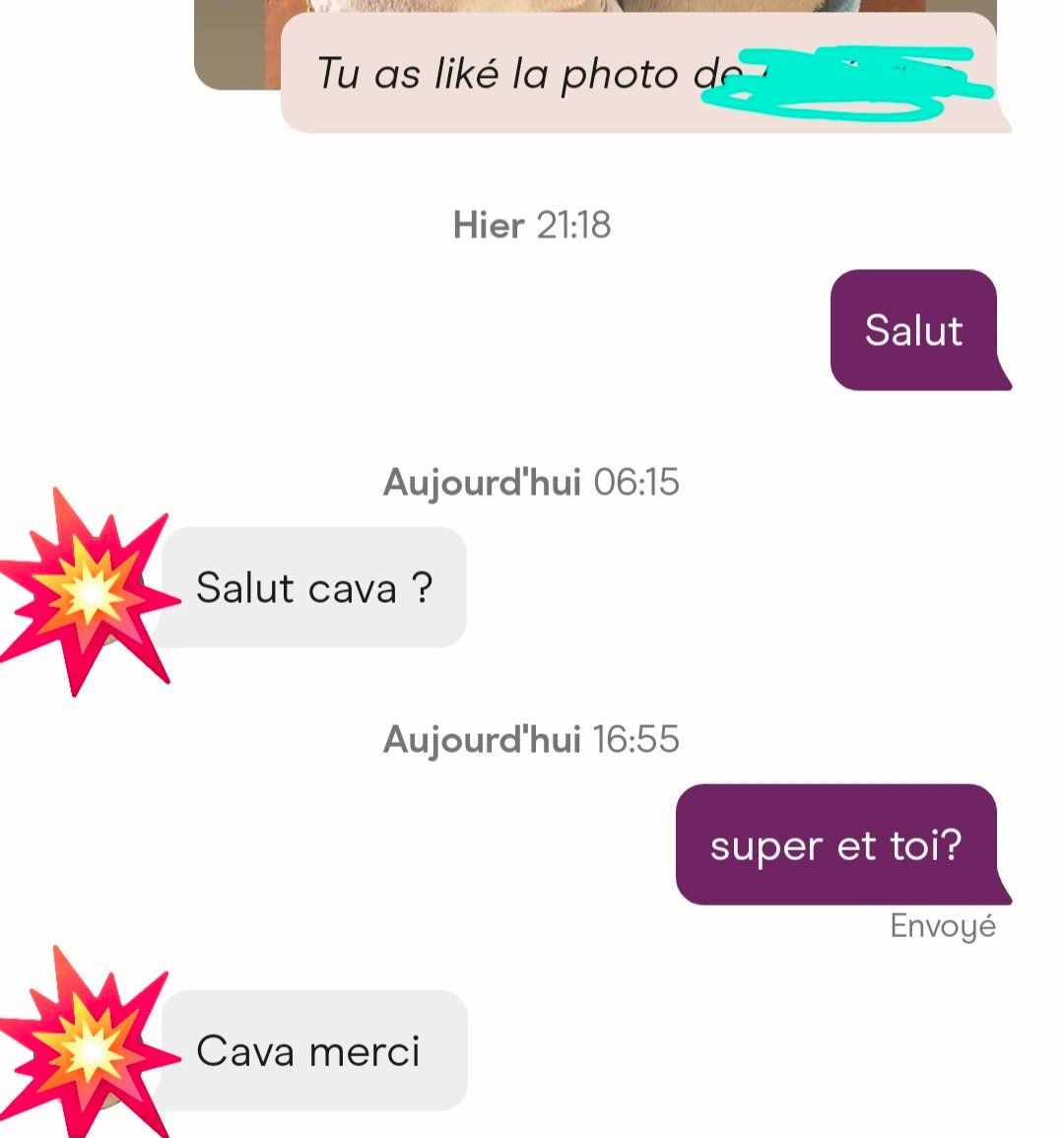
Task: Click the 'Envoyé' delivery status label
Action: (x=943, y=924)
